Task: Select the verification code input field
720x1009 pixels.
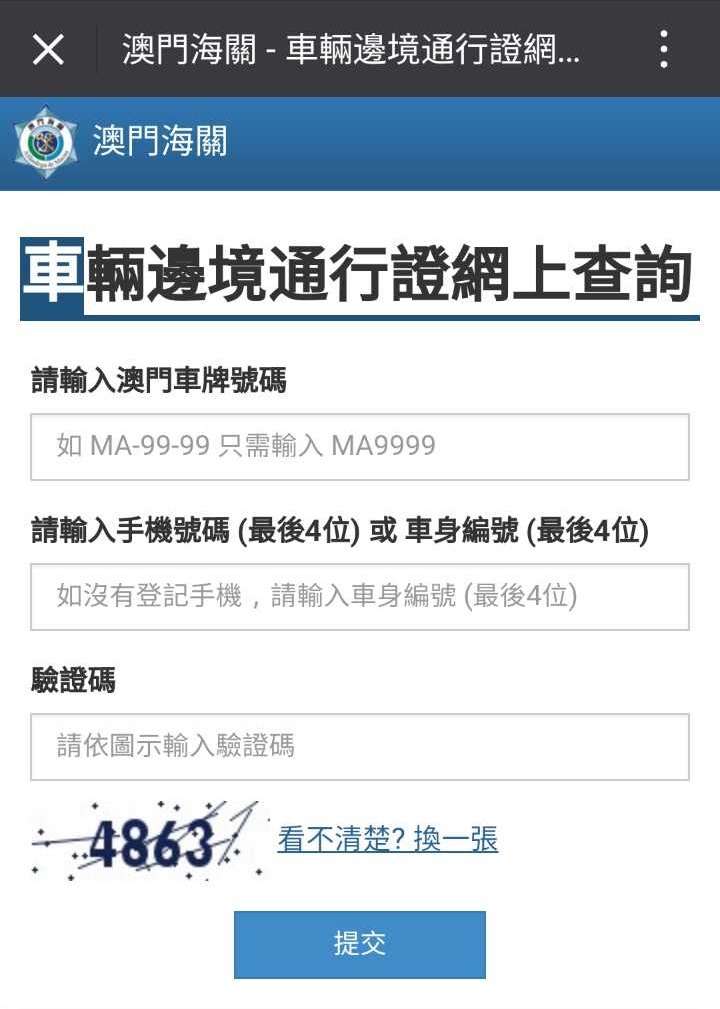Action: 360,746
